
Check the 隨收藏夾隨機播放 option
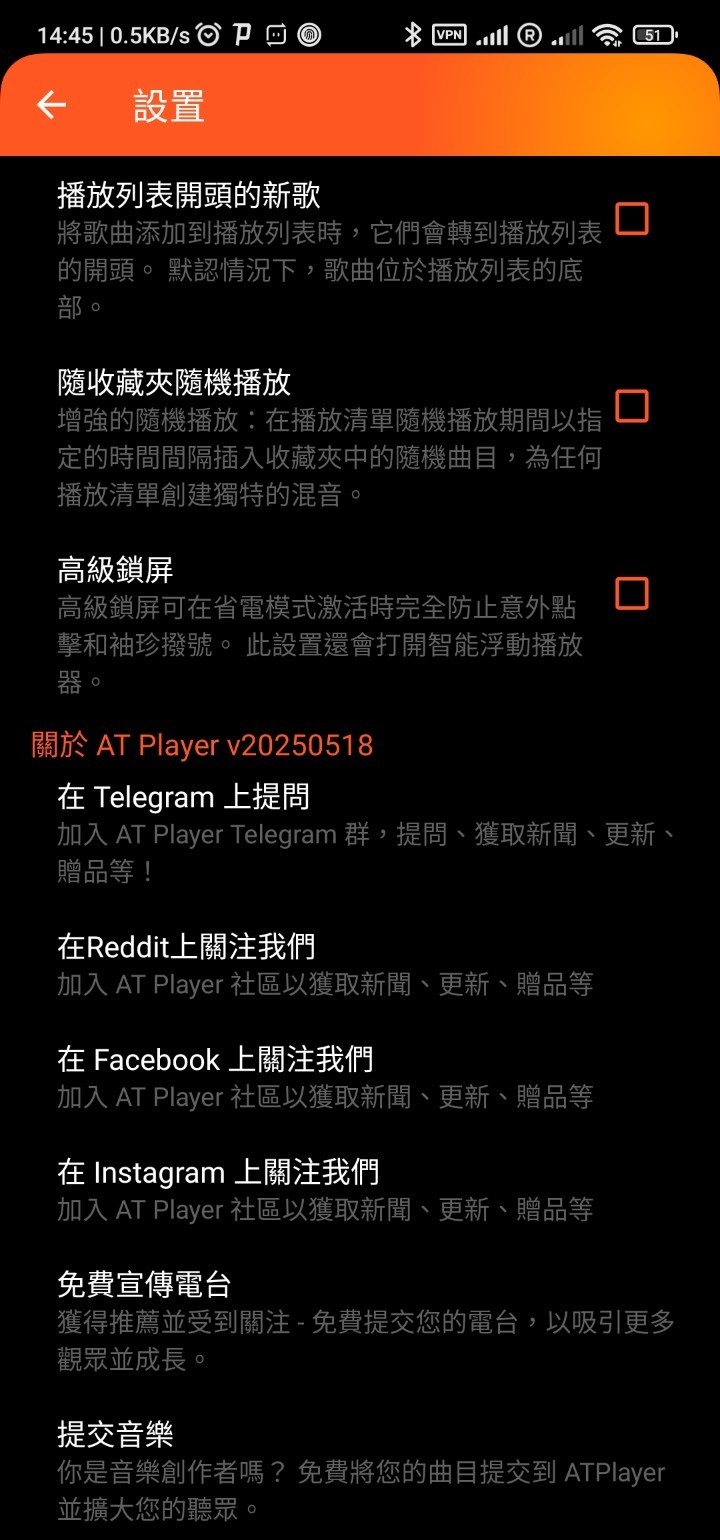pos(631,406)
